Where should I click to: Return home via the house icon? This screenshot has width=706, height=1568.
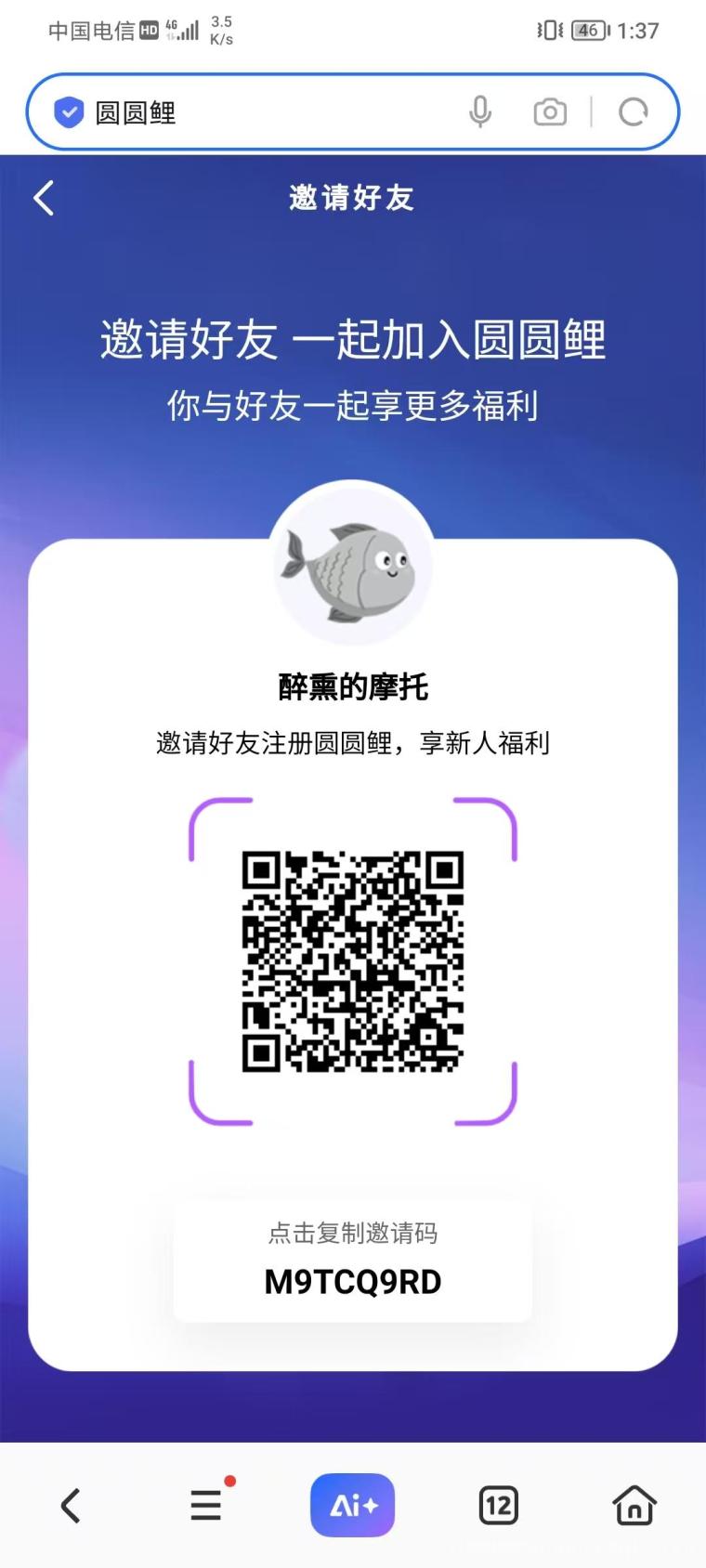pos(634,1505)
